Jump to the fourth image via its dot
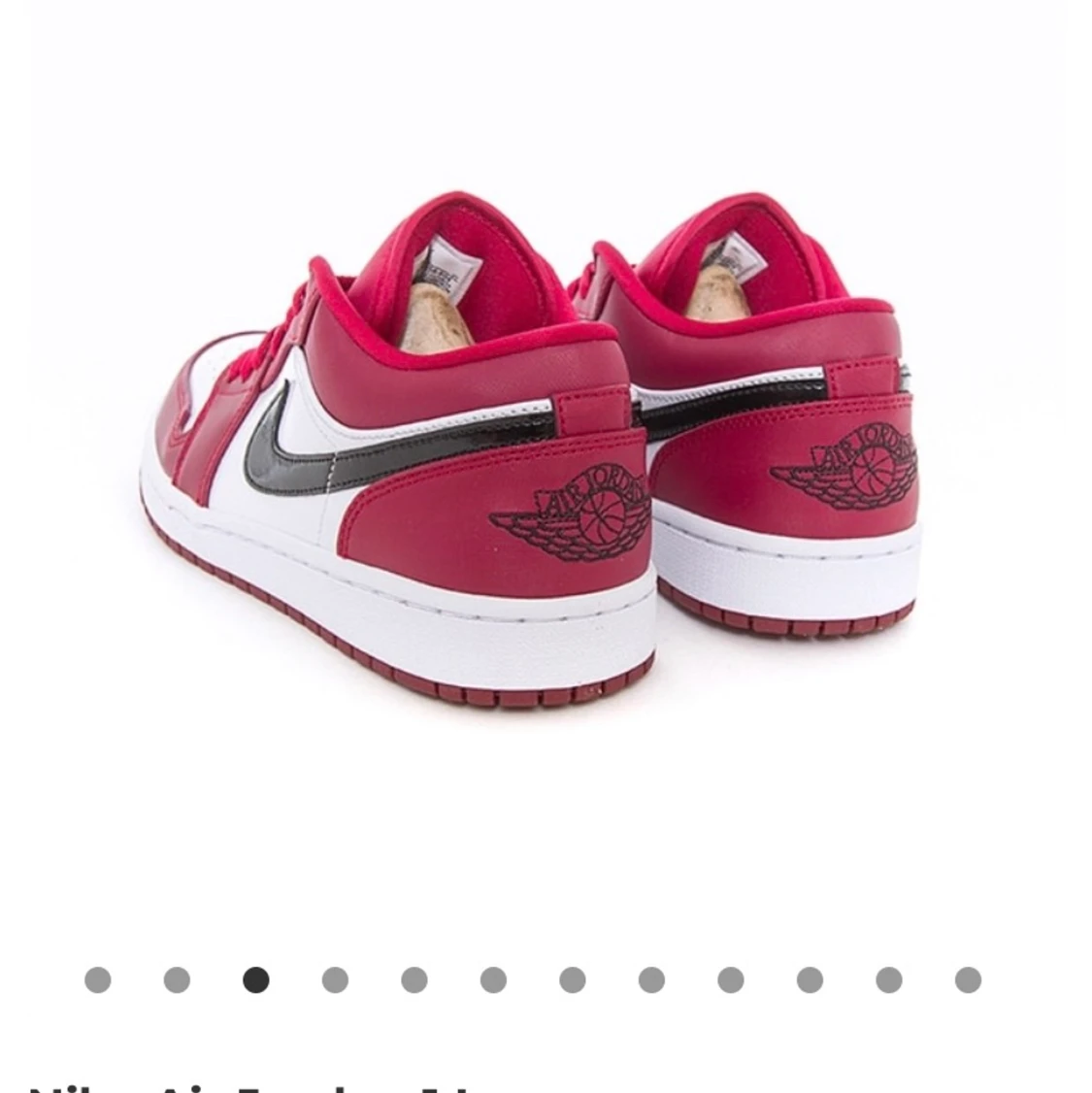Screen dimensions: 1092x1093 pos(333,977)
